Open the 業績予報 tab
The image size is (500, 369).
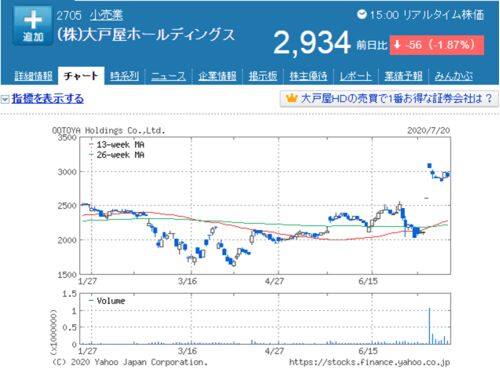coord(403,76)
